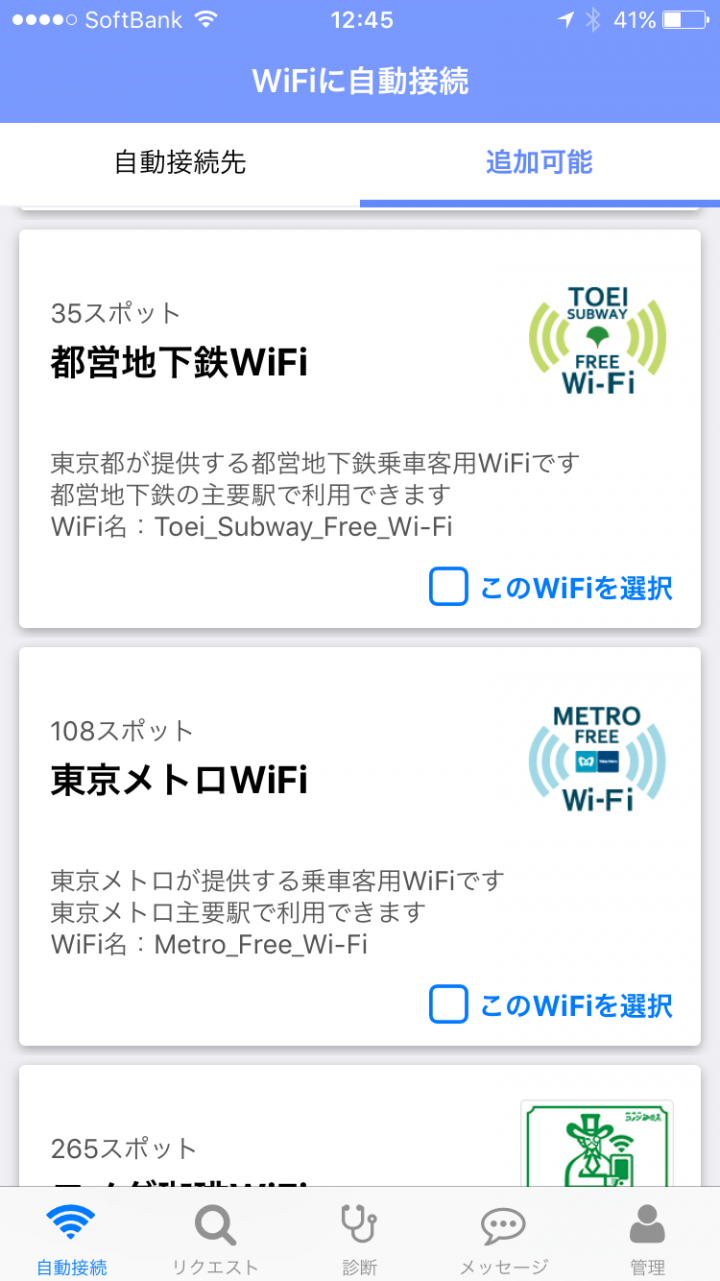Click the TOEI SUBWAY FREE Wi-Fi logo
This screenshot has height=1281, width=720.
coord(596,344)
